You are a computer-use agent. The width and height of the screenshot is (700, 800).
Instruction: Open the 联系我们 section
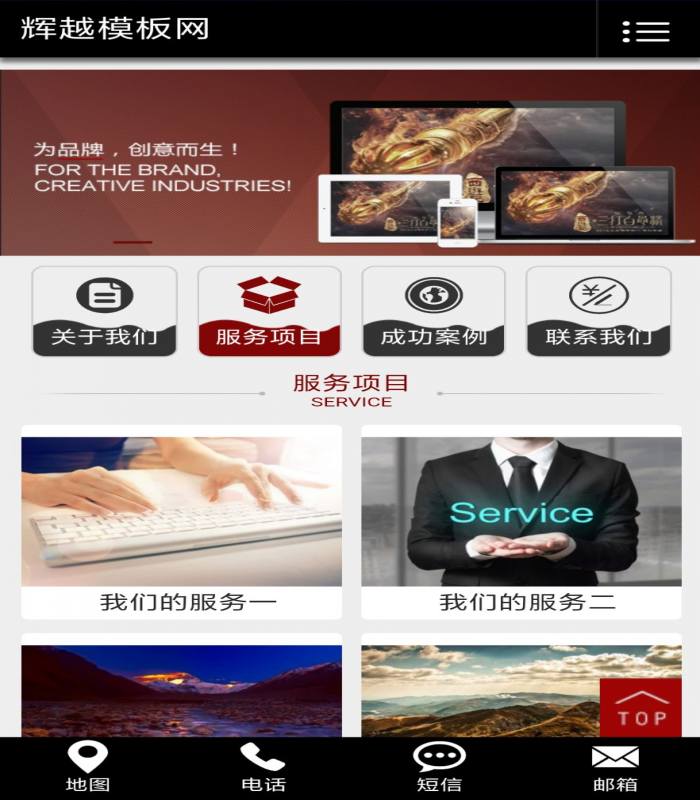click(598, 311)
